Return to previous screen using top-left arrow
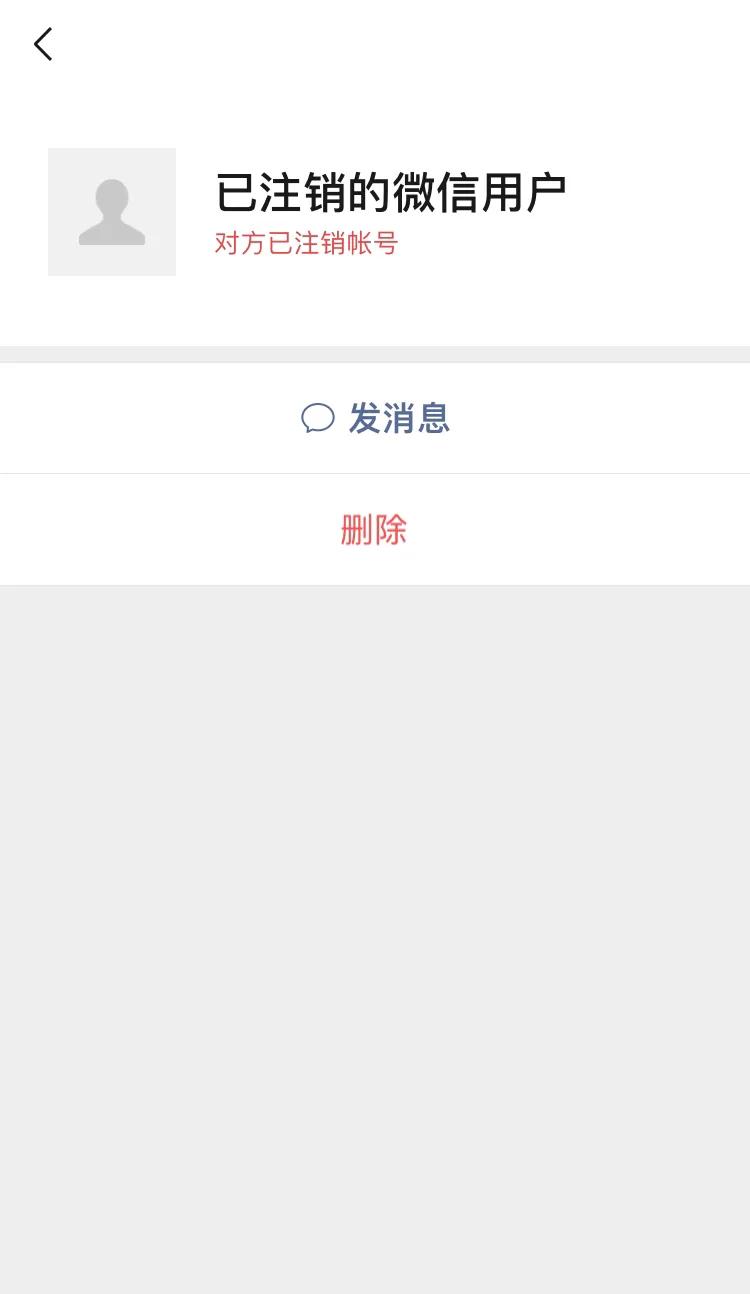The image size is (750, 1294). point(42,44)
